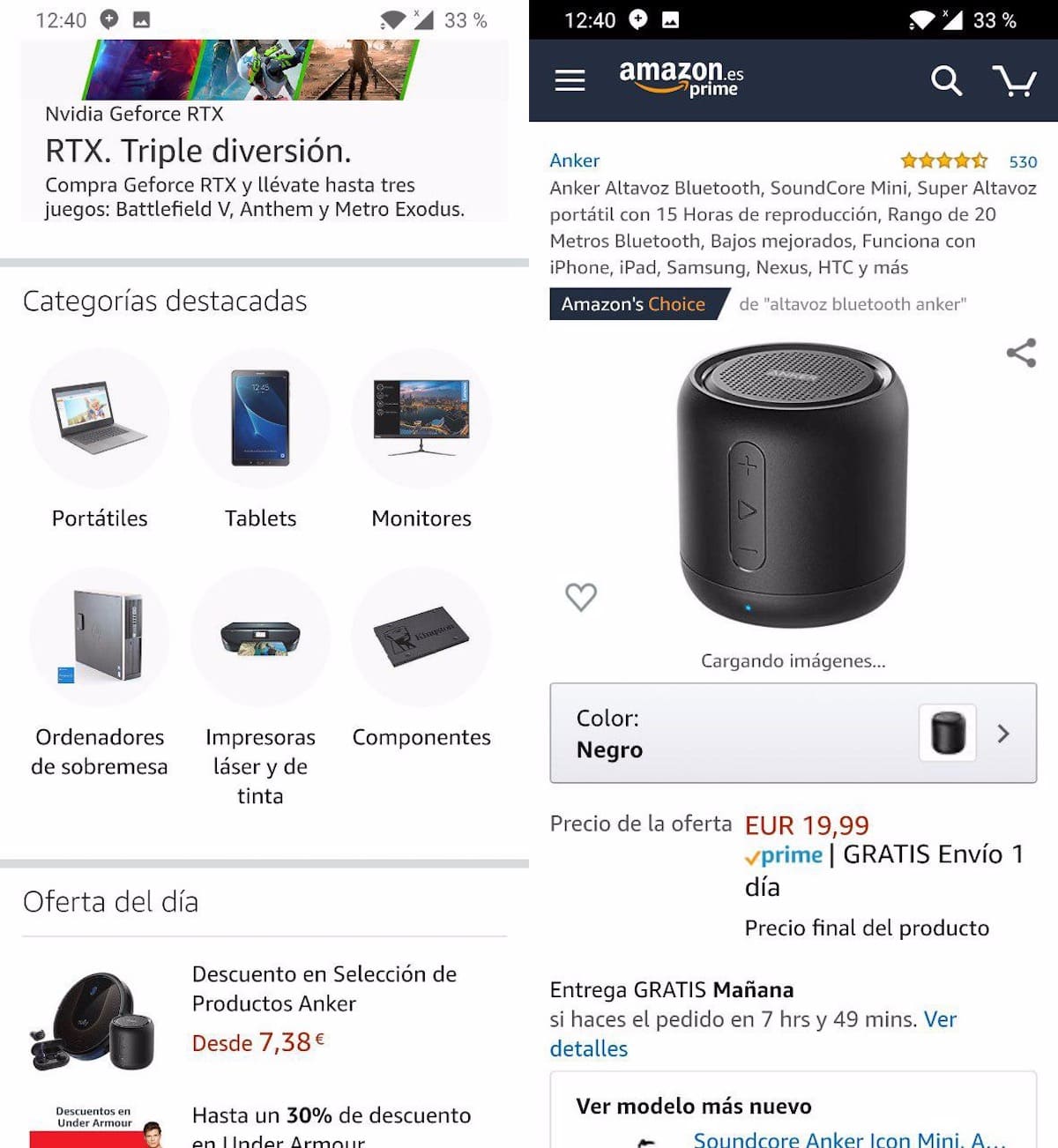Share the Anker speaker product

click(x=1021, y=353)
